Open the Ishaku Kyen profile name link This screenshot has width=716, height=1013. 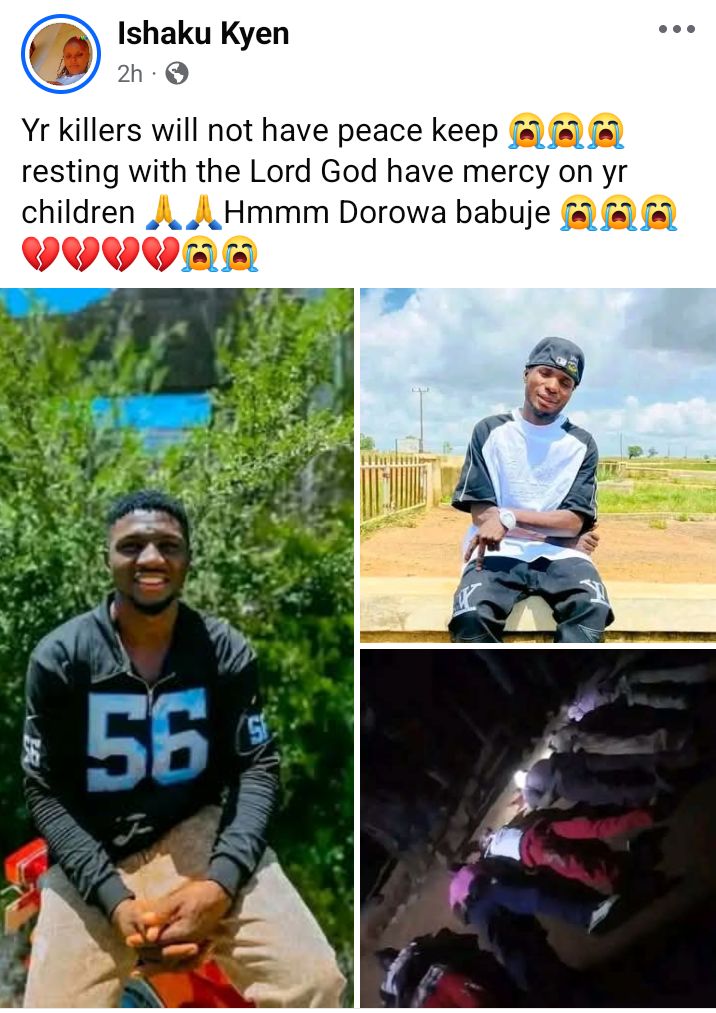pyautogui.click(x=203, y=33)
